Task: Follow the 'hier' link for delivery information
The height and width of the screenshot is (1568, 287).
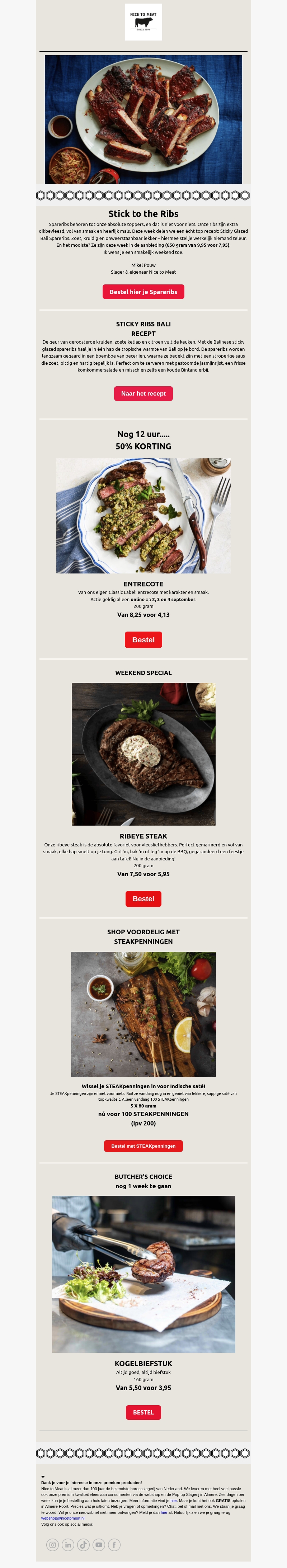Action: pos(174,1501)
